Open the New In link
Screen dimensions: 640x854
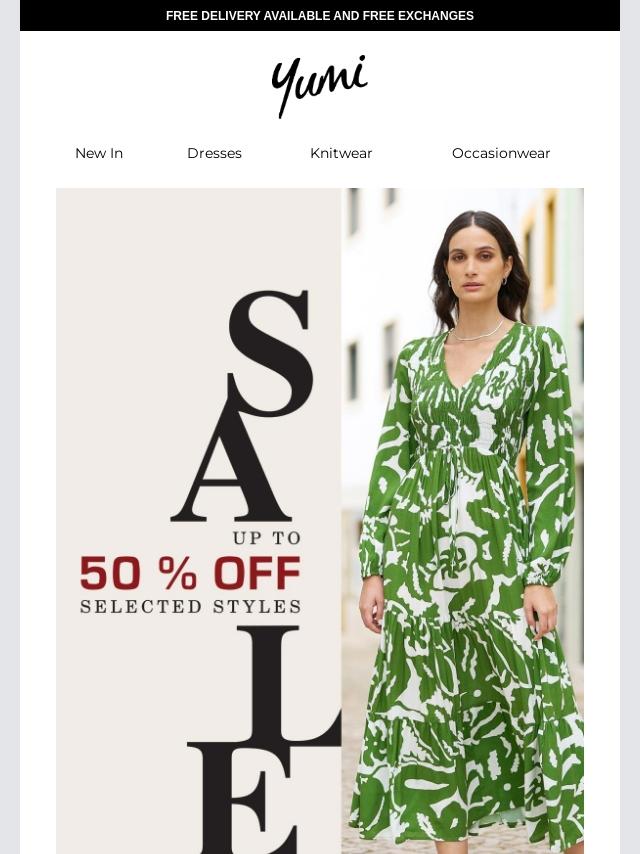(x=99, y=153)
